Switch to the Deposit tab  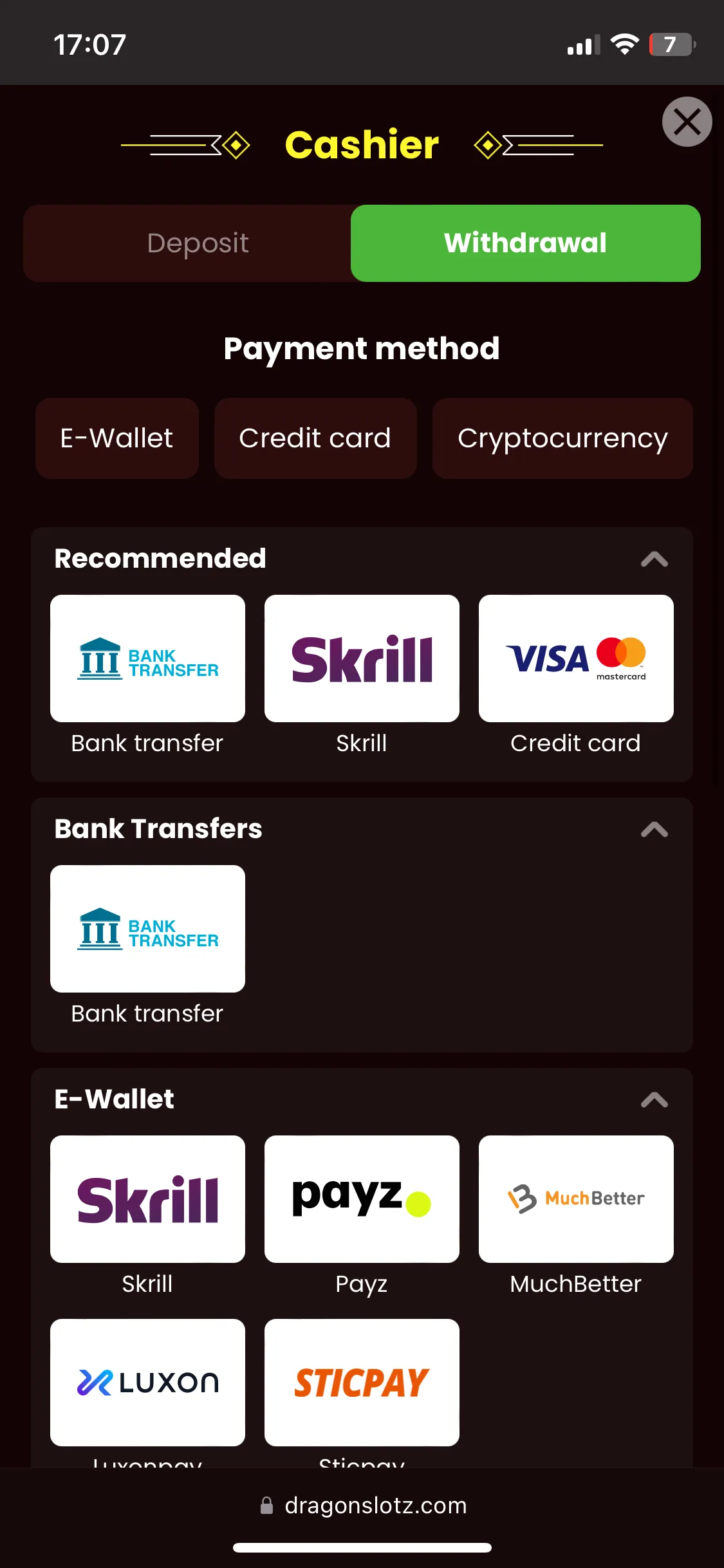198,243
